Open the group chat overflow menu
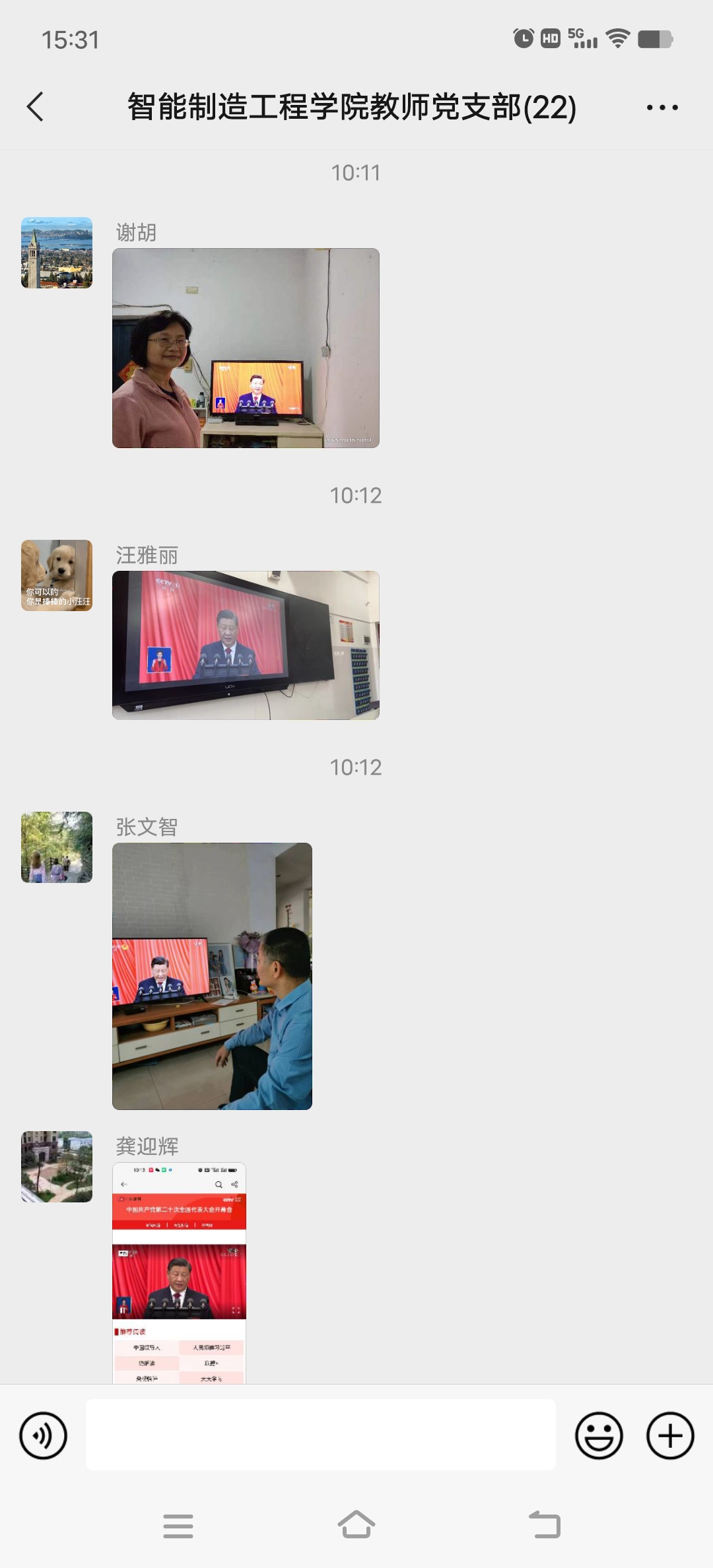The width and height of the screenshot is (713, 1568). (x=662, y=108)
